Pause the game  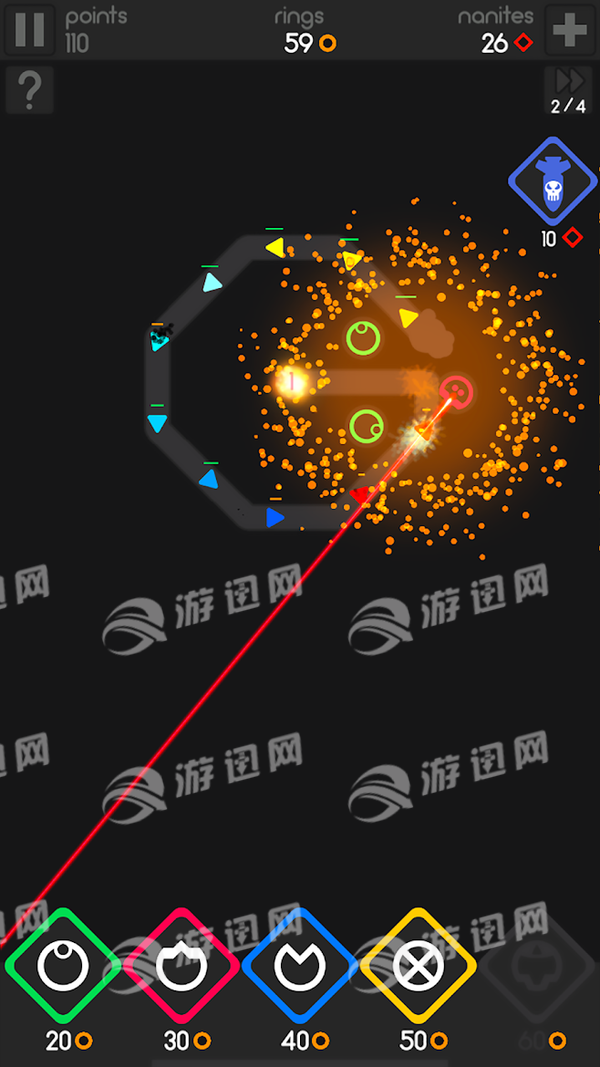[x=29, y=29]
